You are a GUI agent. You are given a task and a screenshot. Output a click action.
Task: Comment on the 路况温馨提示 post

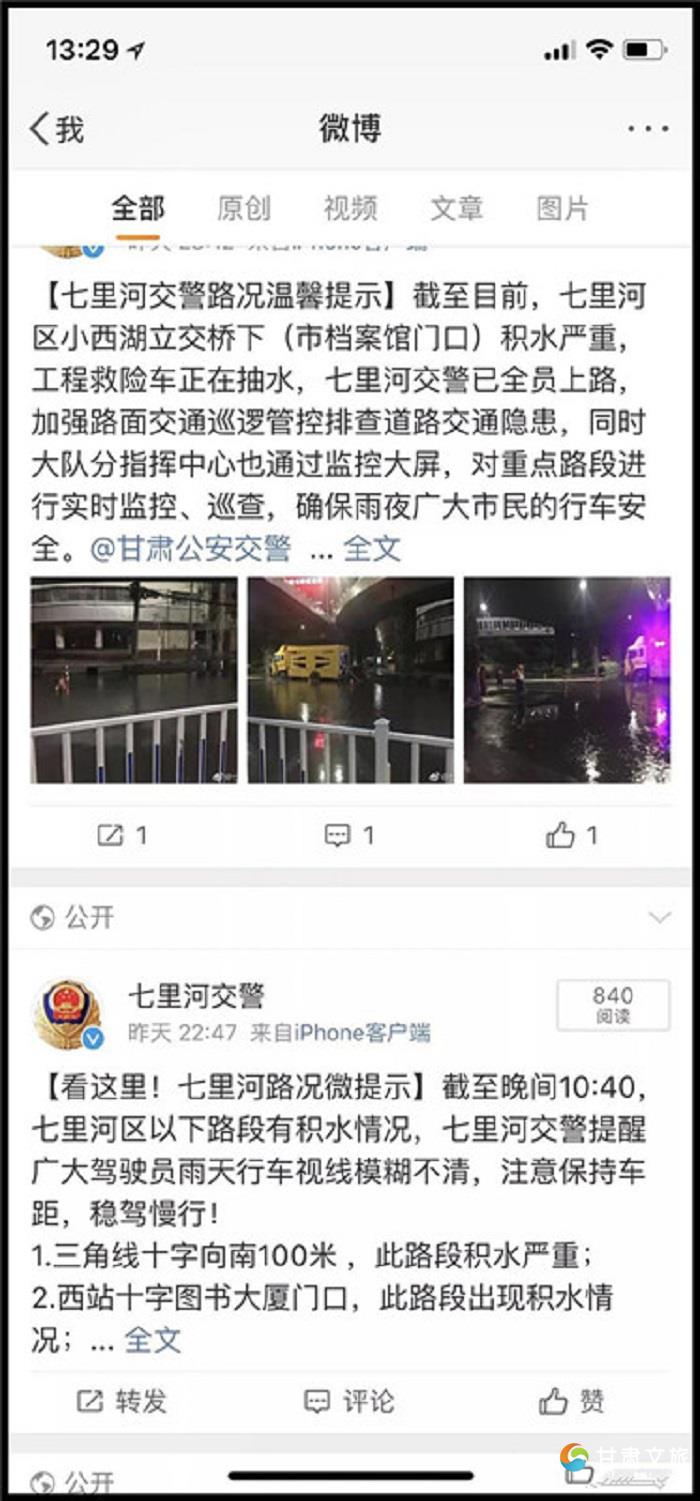click(350, 836)
